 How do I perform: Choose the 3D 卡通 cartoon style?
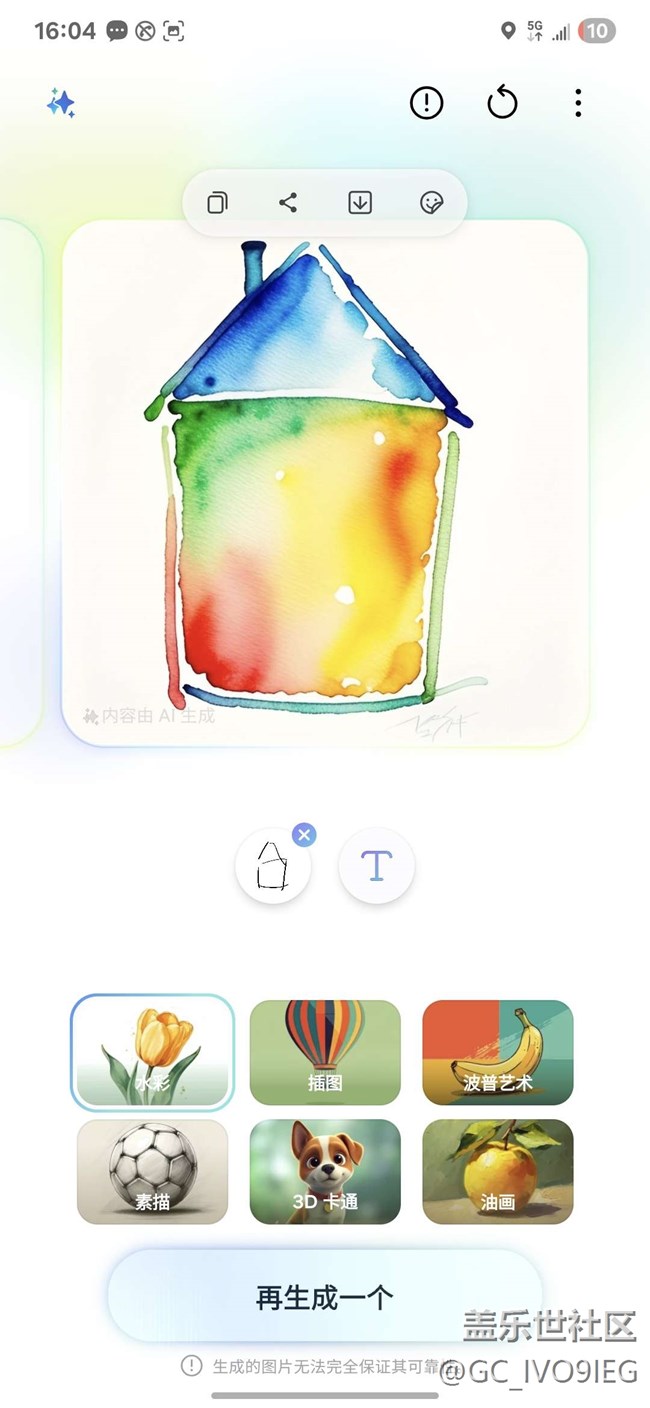[x=325, y=1171]
